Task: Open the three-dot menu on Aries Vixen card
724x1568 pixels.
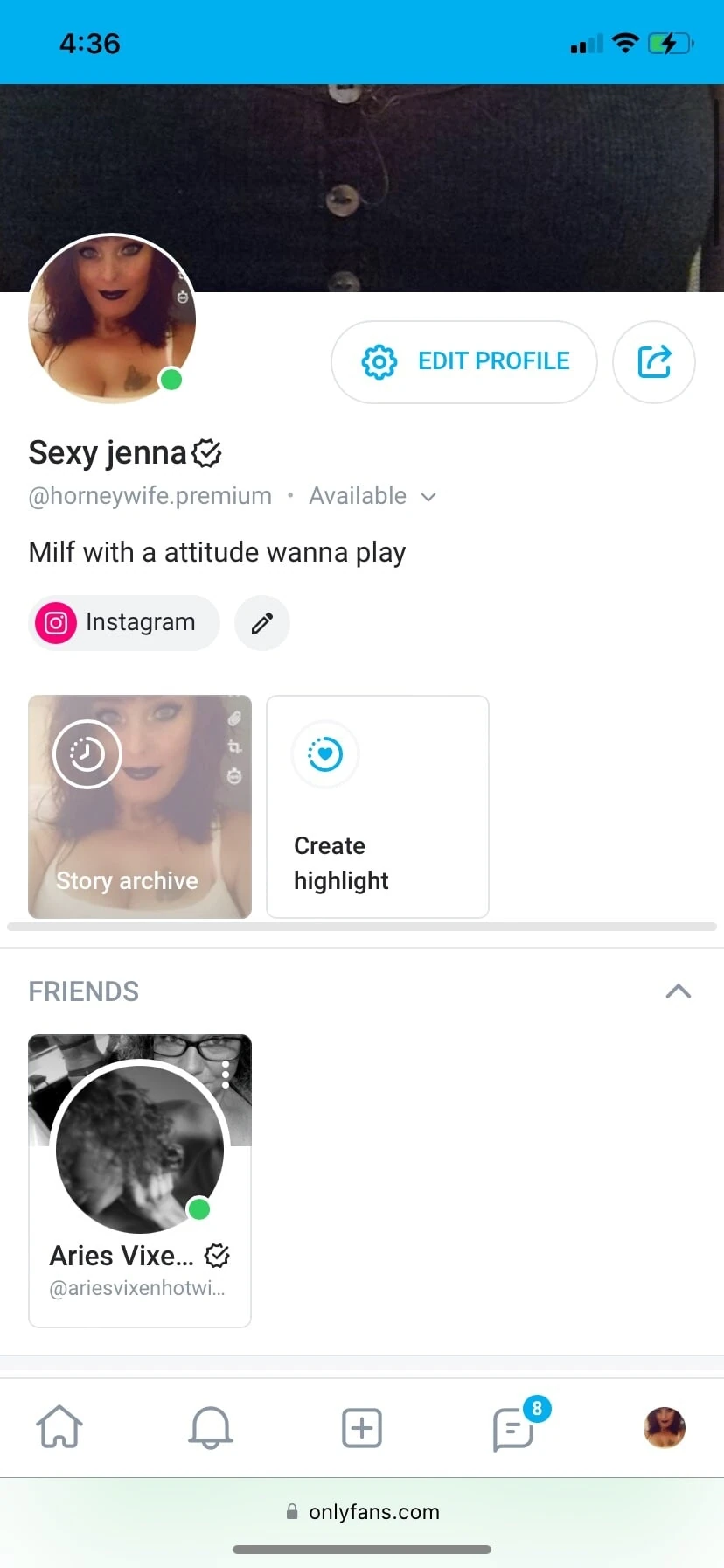Action: pyautogui.click(x=225, y=1074)
